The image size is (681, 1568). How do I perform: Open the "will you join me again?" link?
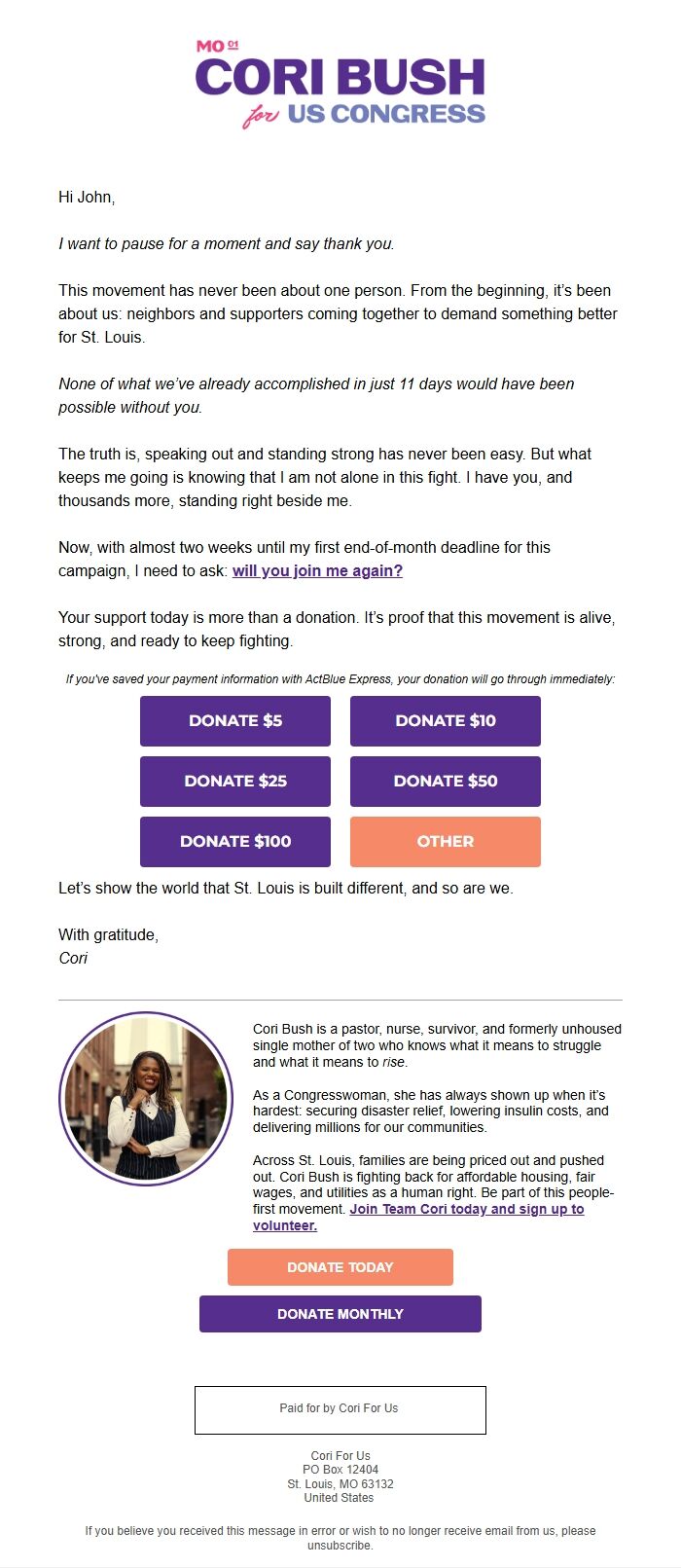[x=317, y=571]
